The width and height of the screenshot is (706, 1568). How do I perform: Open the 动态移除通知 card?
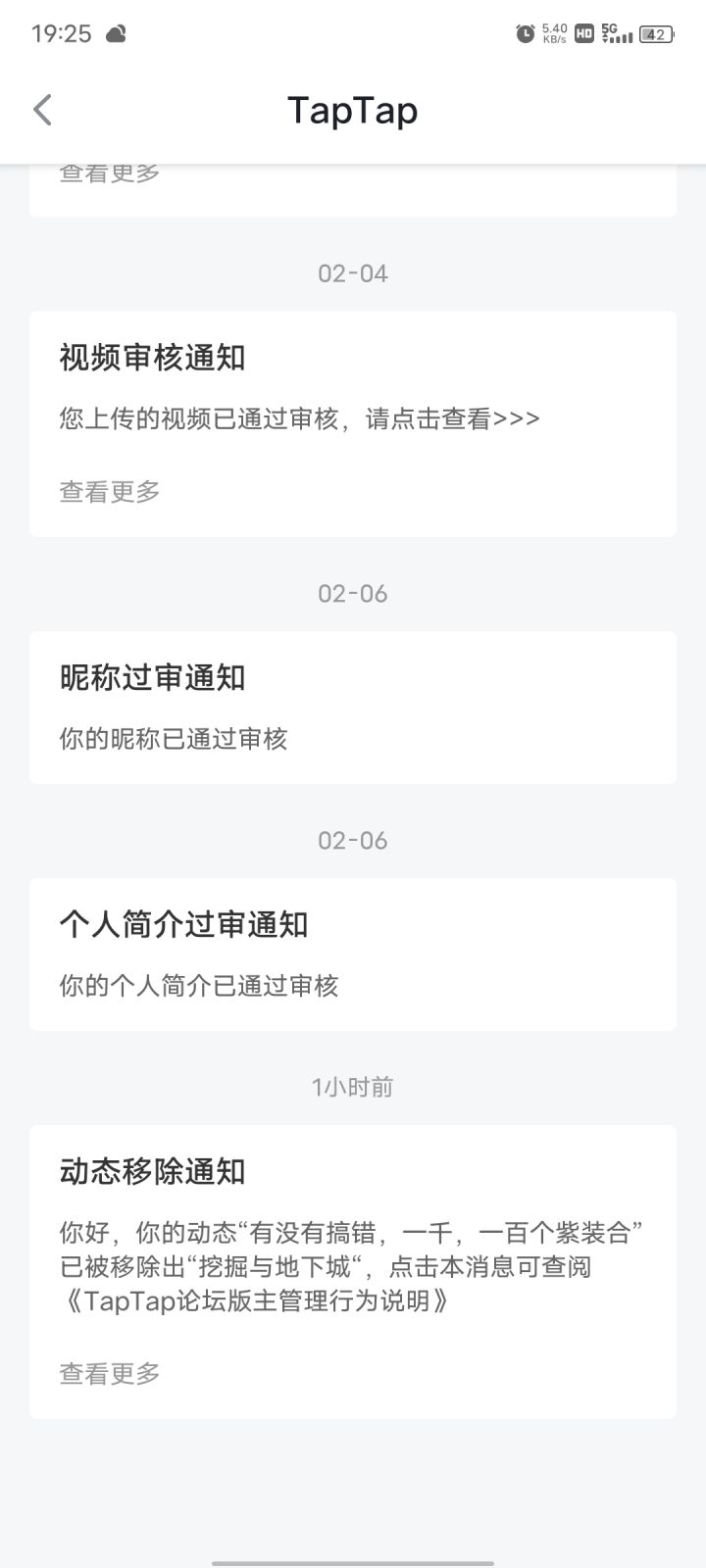click(x=352, y=1235)
